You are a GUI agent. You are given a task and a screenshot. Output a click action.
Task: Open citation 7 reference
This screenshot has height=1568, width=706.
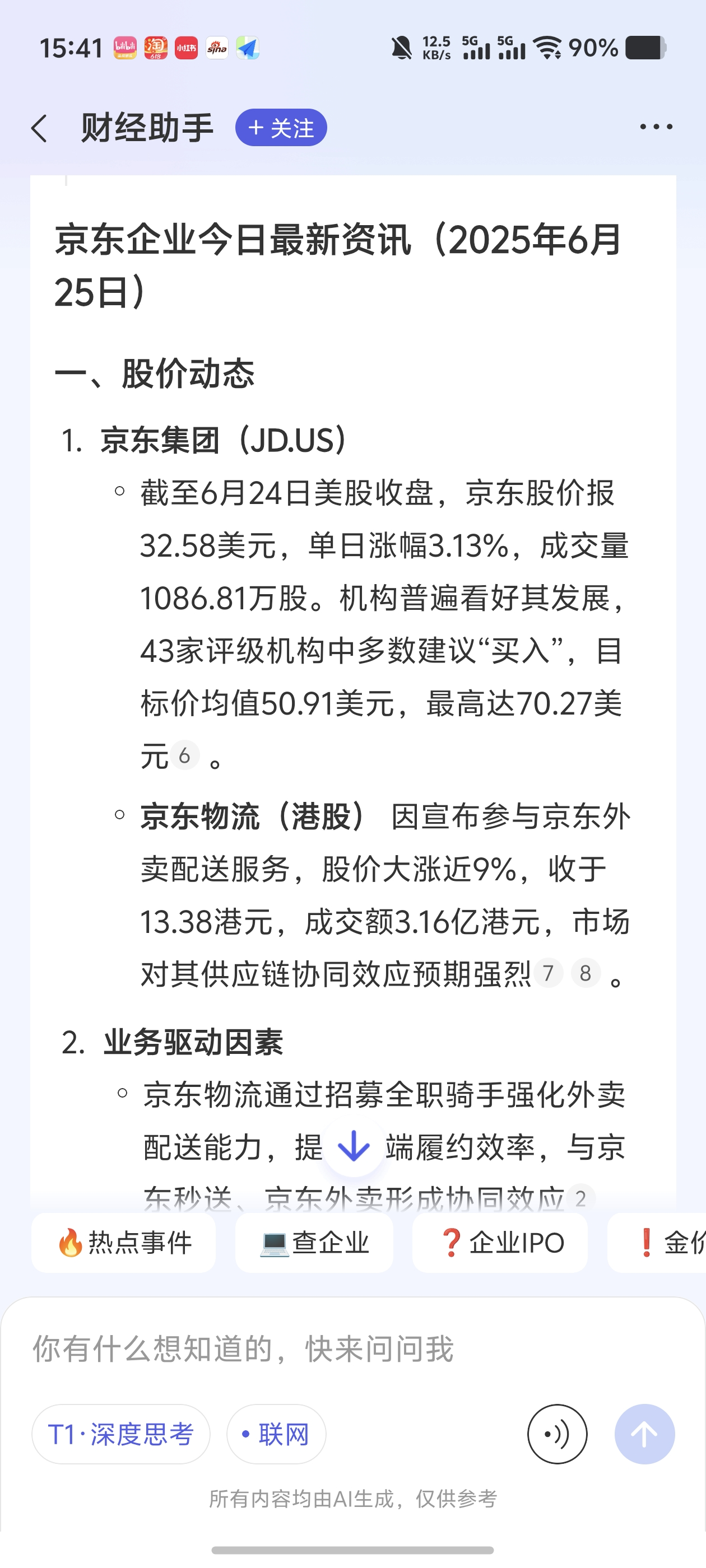pos(548,973)
